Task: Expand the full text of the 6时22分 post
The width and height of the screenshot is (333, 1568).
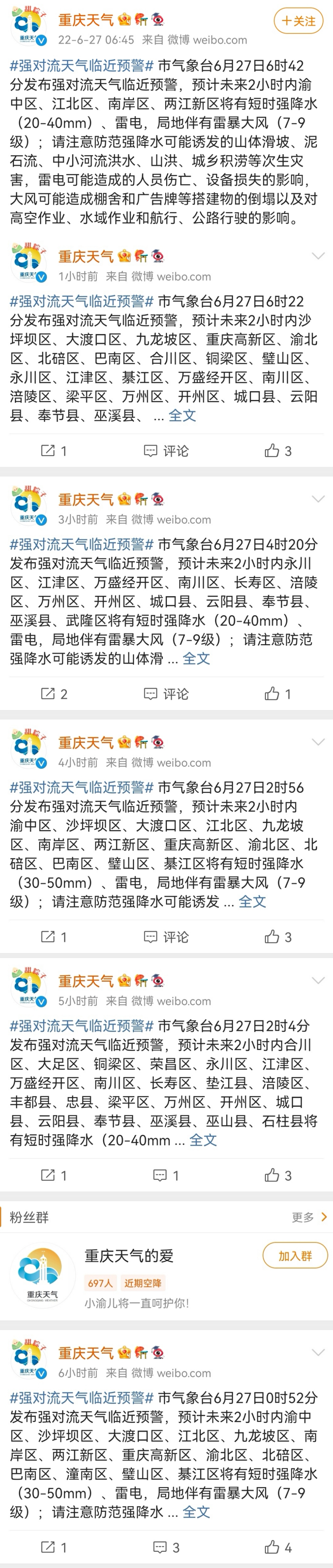Action: [x=182, y=415]
